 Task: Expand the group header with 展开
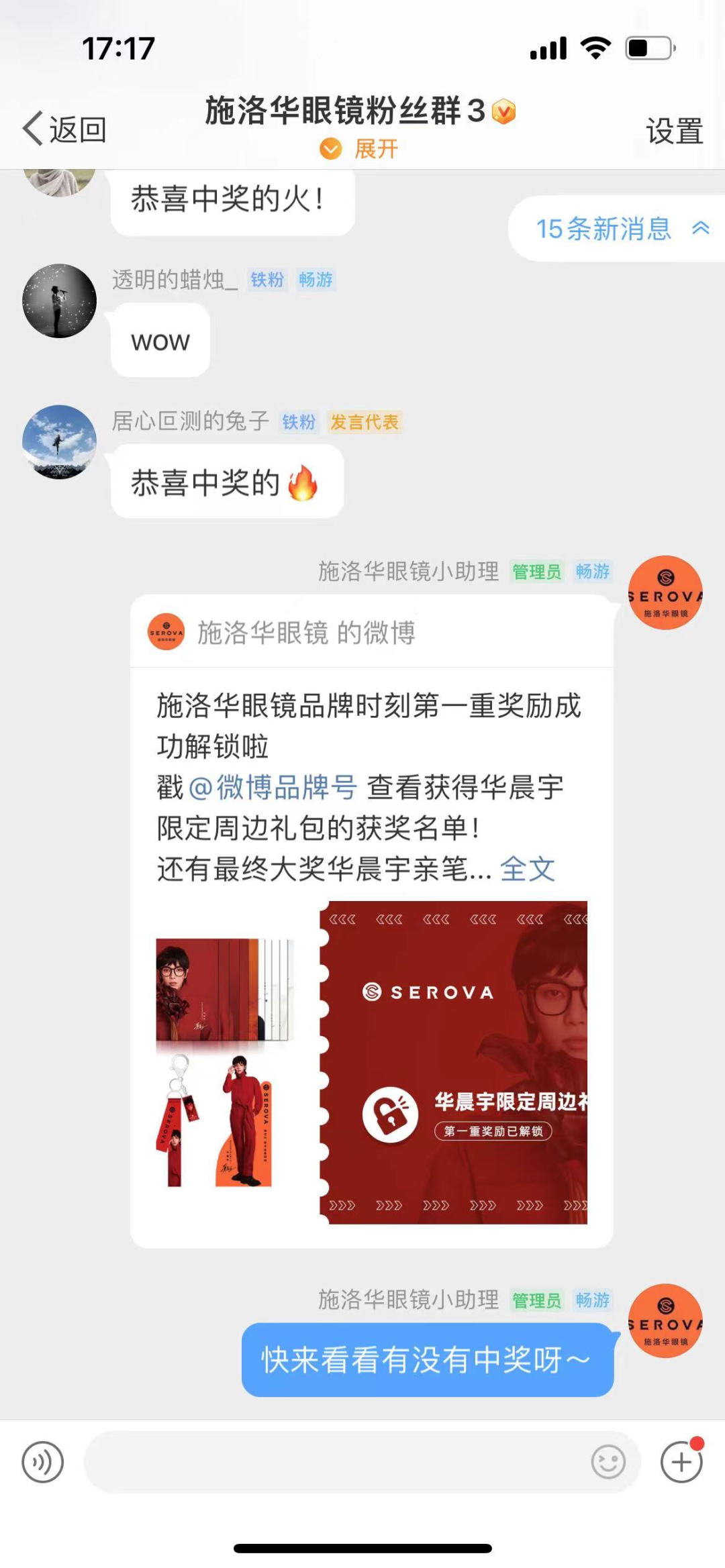(x=360, y=148)
